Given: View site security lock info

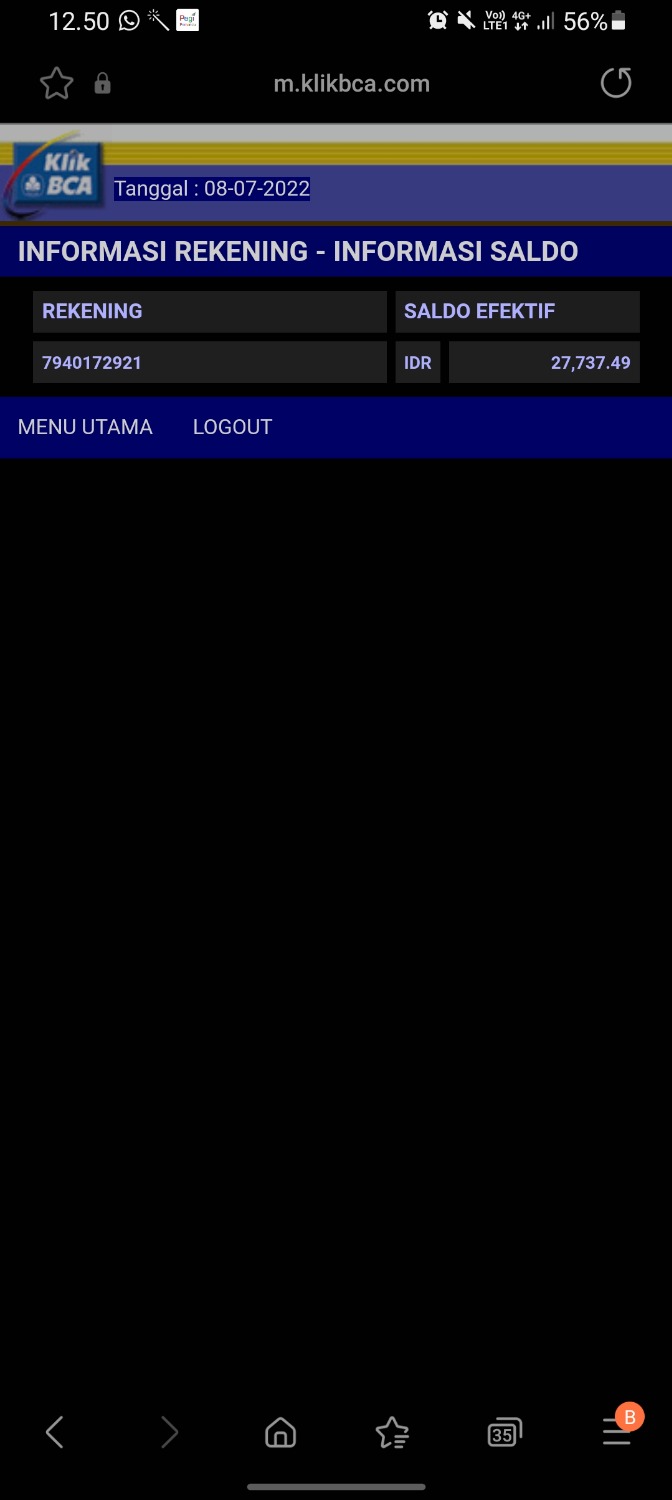Looking at the screenshot, I should [x=102, y=84].
